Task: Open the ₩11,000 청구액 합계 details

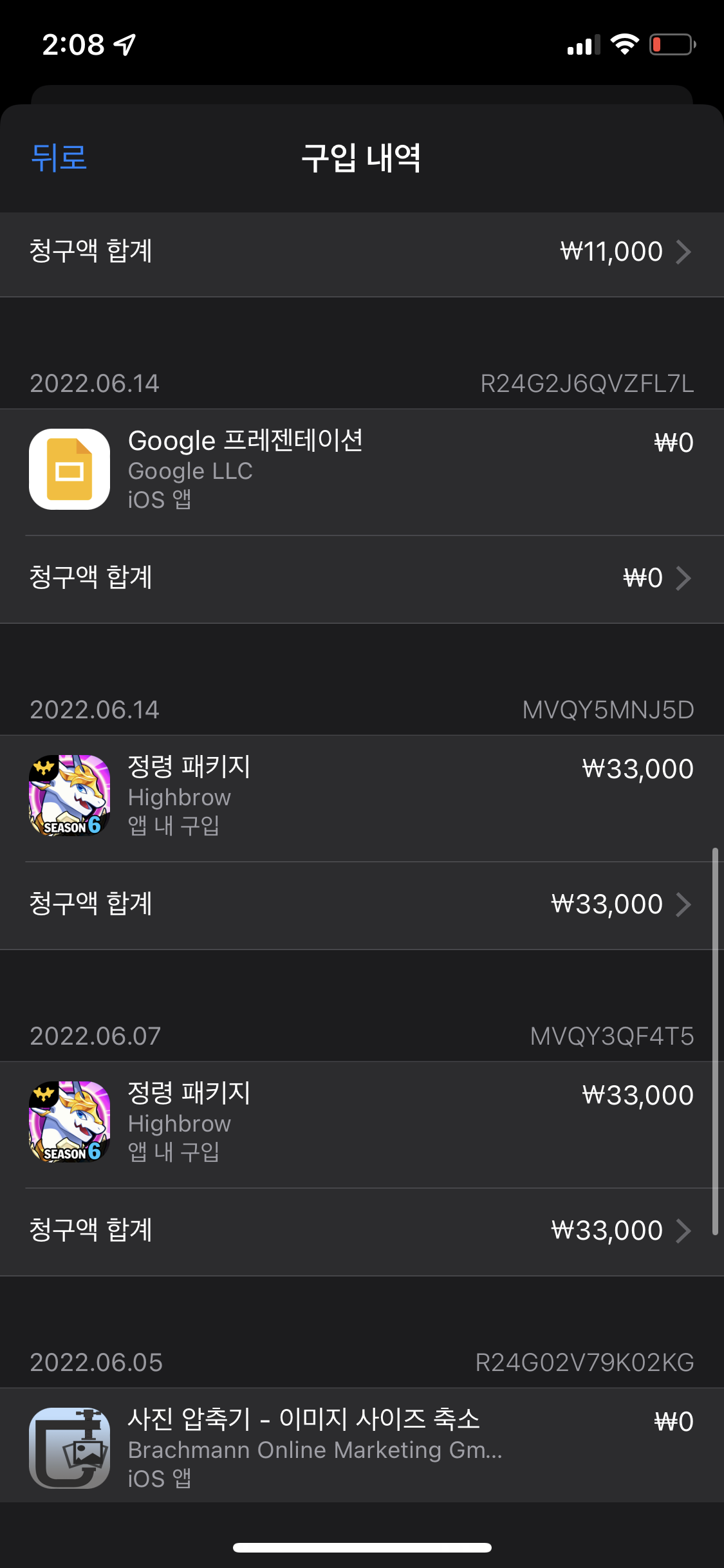Action: coord(362,252)
